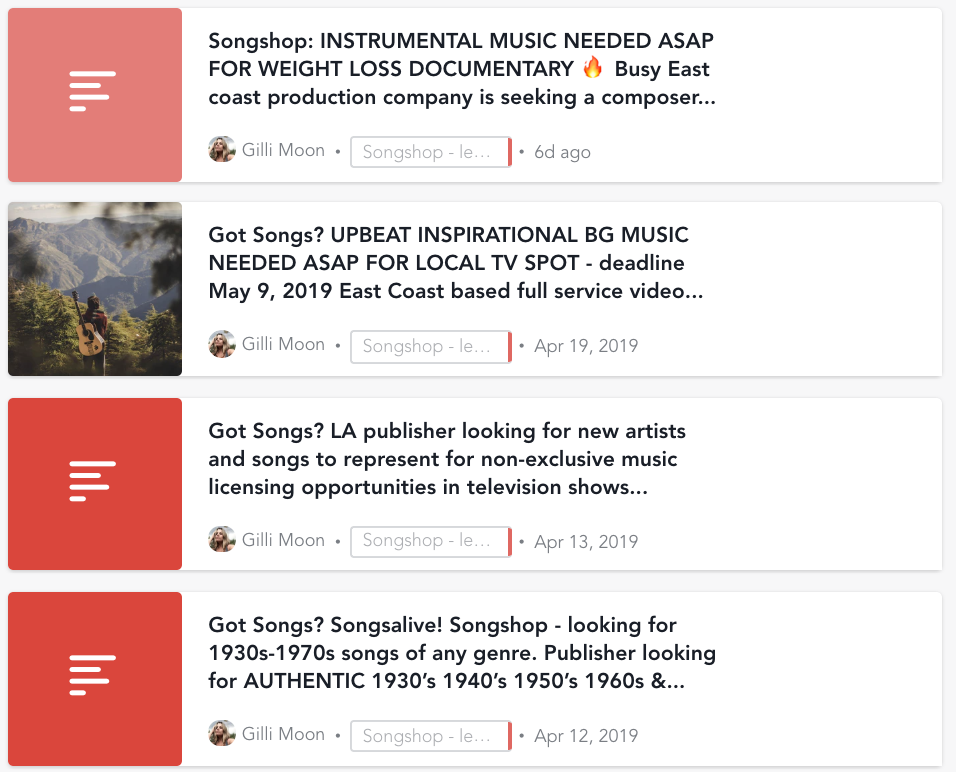Open the Songshop tag dated Apr 13, 2019

pos(429,541)
